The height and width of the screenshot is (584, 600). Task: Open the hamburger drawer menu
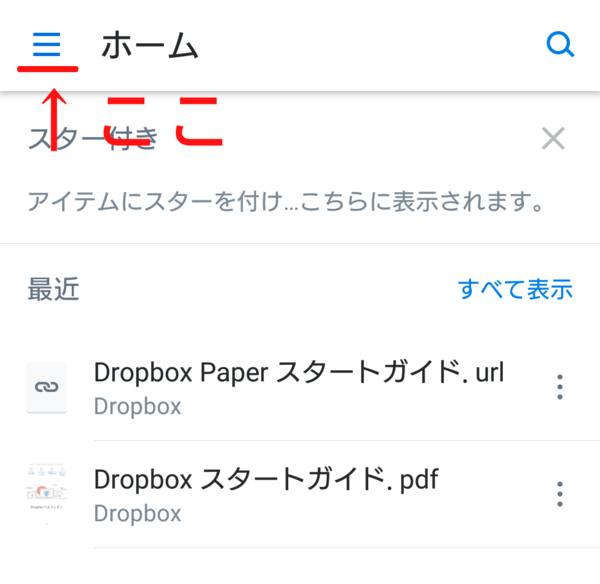[x=47, y=45]
